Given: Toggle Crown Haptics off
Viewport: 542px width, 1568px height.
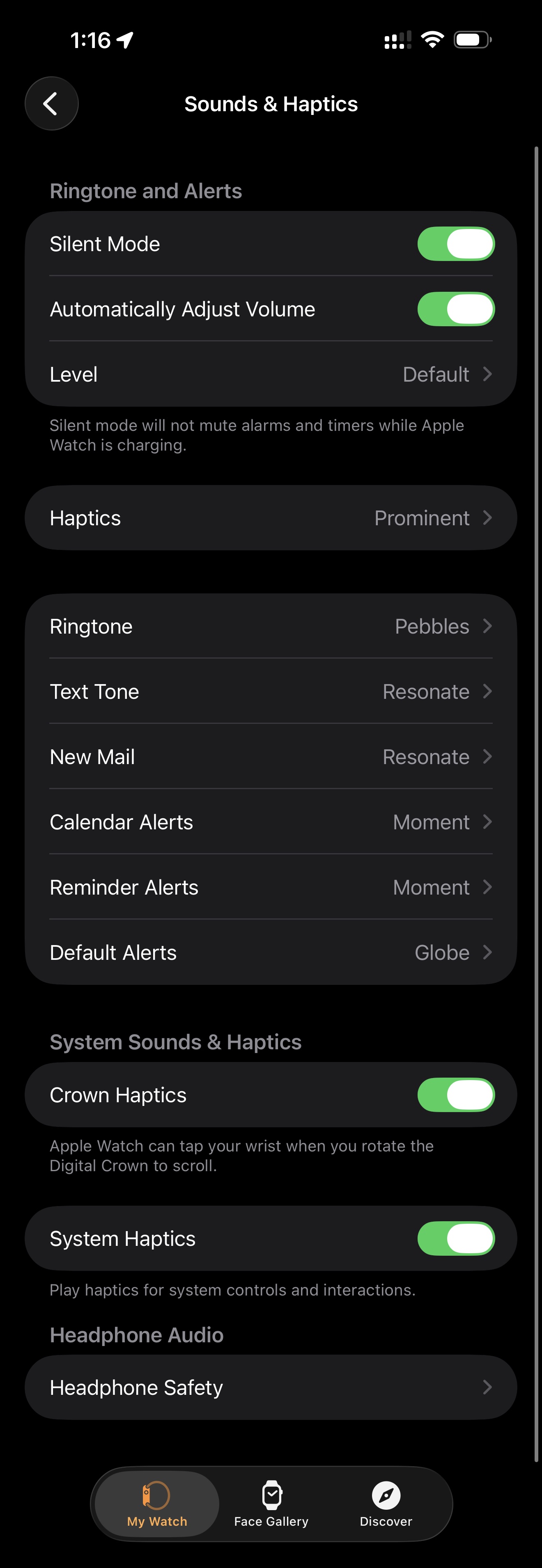Looking at the screenshot, I should point(455,1095).
